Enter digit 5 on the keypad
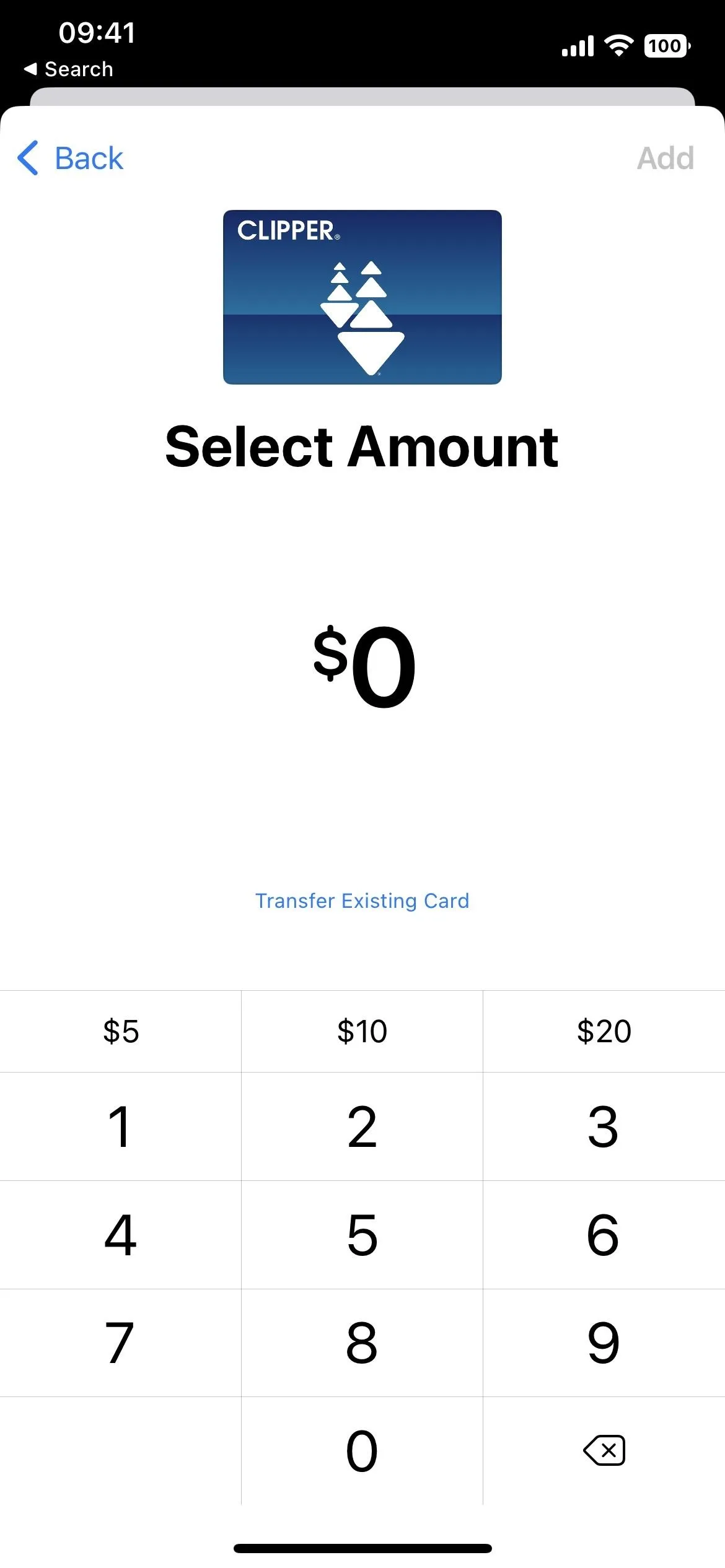This screenshot has width=725, height=1568. [362, 1235]
